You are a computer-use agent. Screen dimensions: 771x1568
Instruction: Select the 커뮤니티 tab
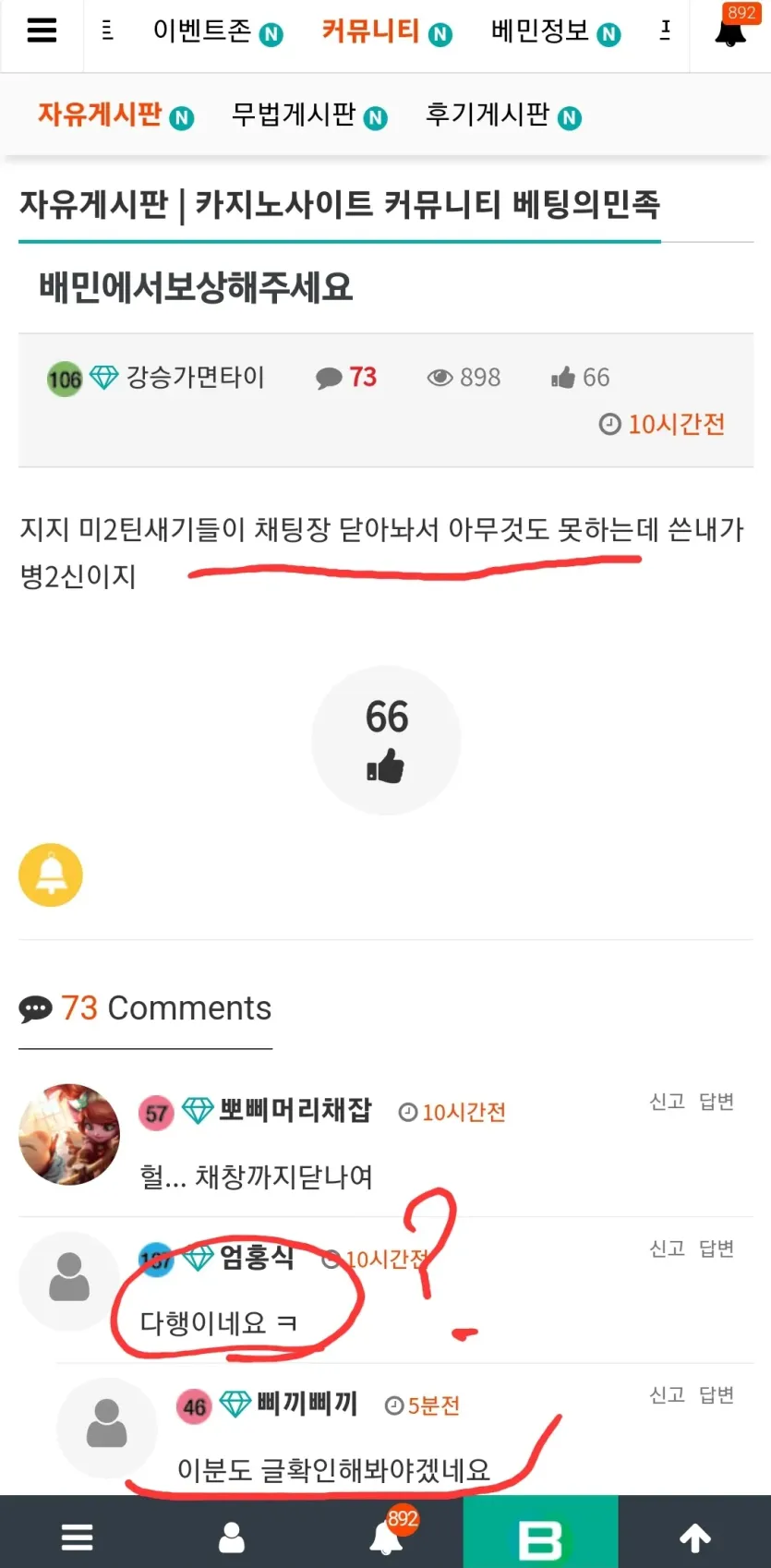tap(386, 31)
